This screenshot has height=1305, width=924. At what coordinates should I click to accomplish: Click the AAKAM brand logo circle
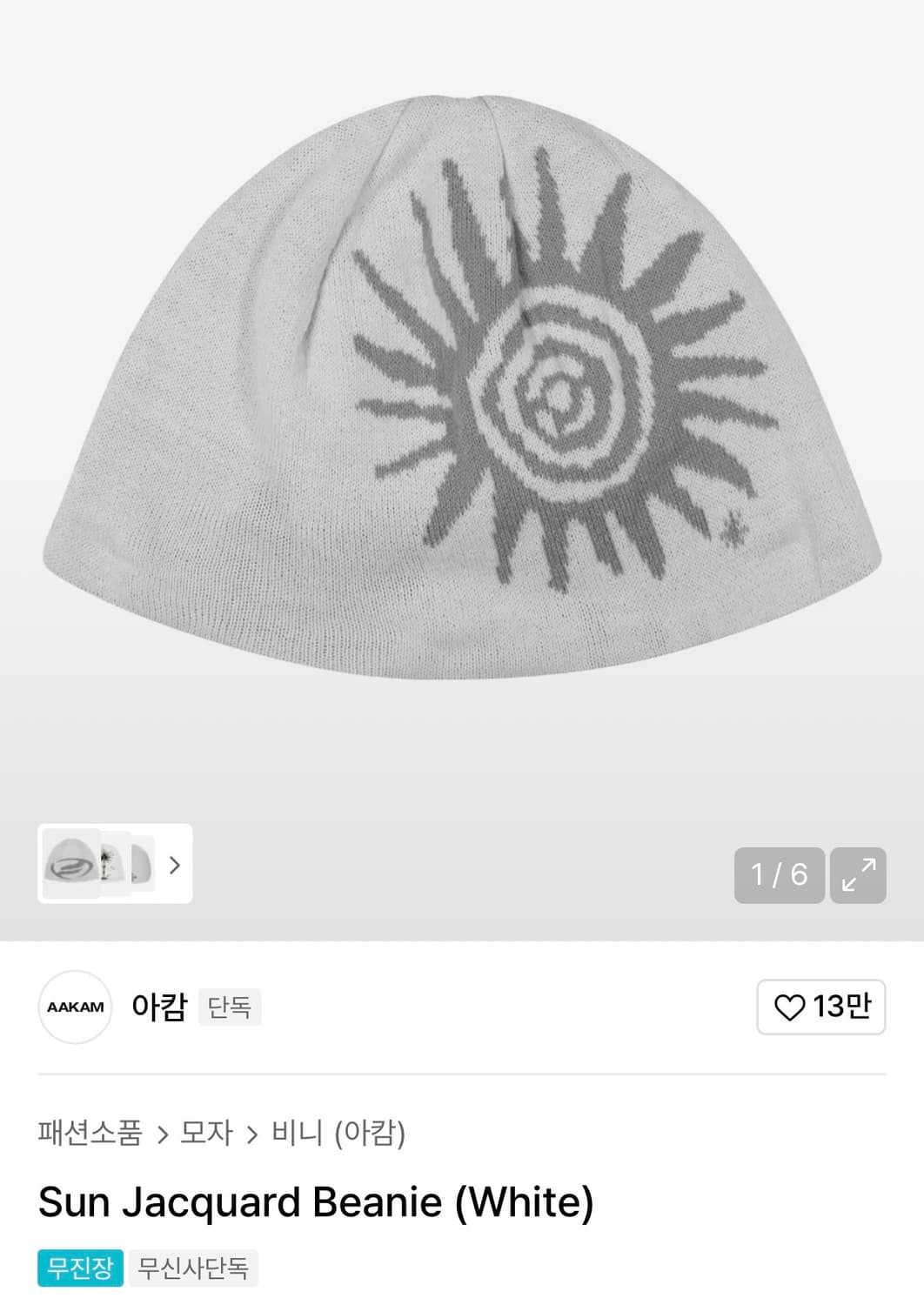pyautogui.click(x=74, y=1007)
